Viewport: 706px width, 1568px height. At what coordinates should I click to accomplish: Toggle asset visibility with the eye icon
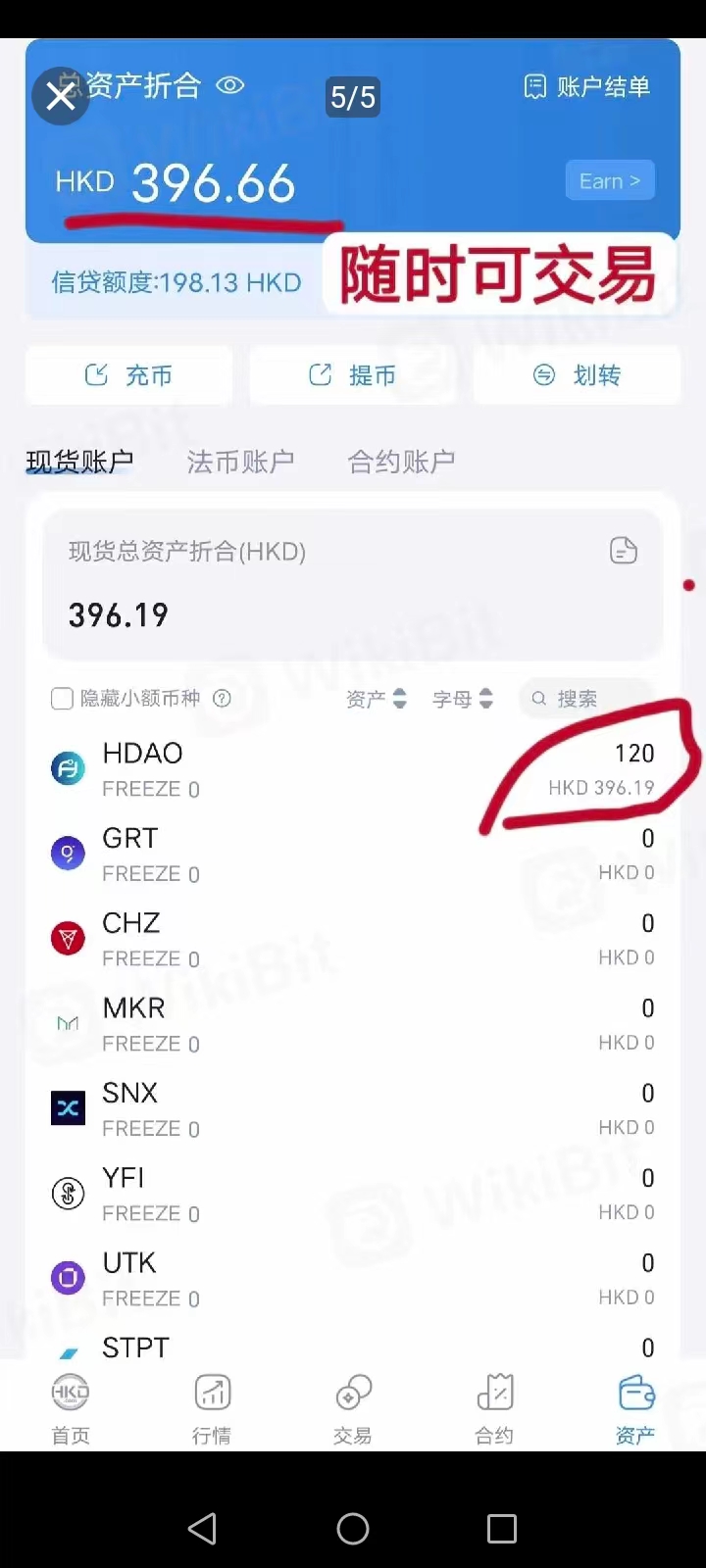point(229,85)
